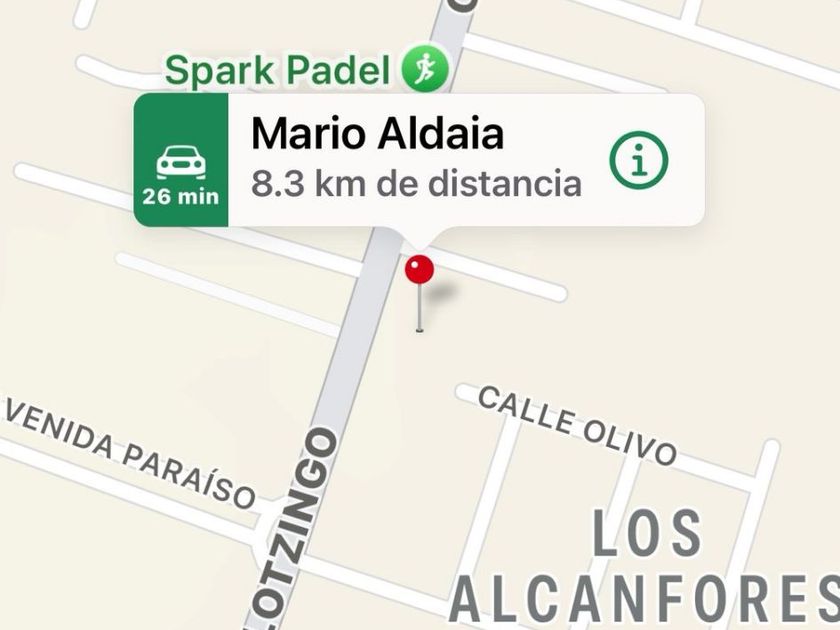Start driving directions, 26 min car button
840x630 pixels.
pos(181,160)
